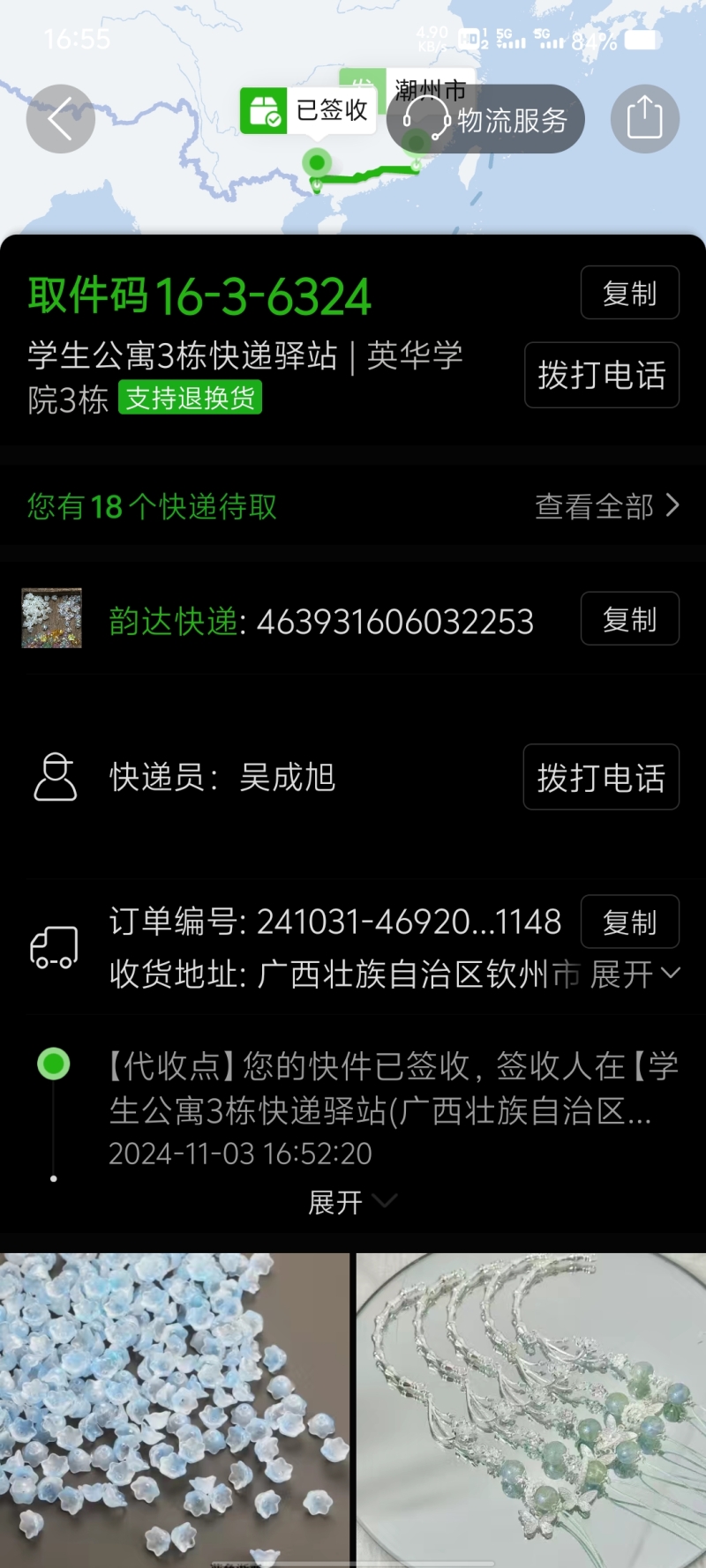Image resolution: width=706 pixels, height=1568 pixels.
Task: Copy the pickup code 16-3-6324
Action: [629, 293]
